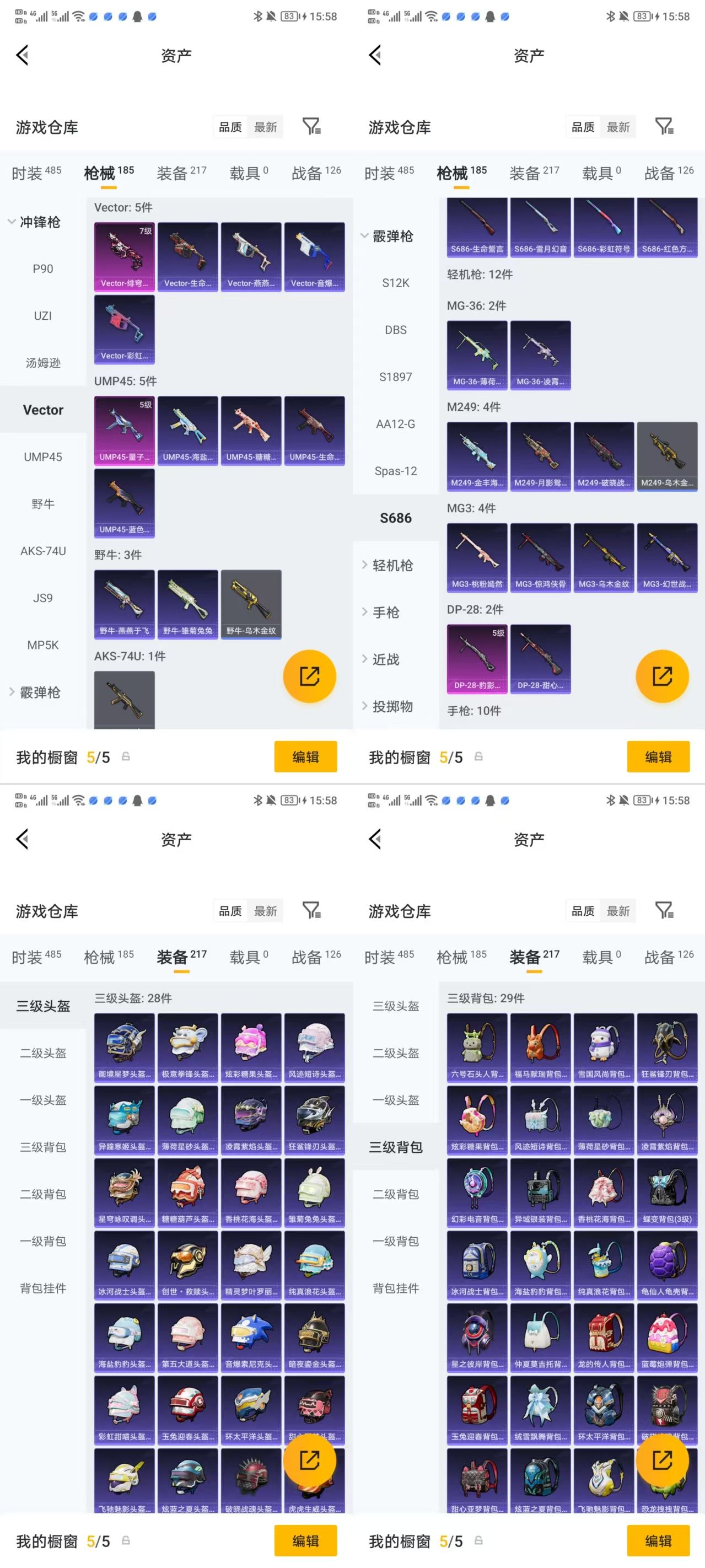
Task: Tap the back arrow on the 三级头盔 page
Action: tap(23, 838)
